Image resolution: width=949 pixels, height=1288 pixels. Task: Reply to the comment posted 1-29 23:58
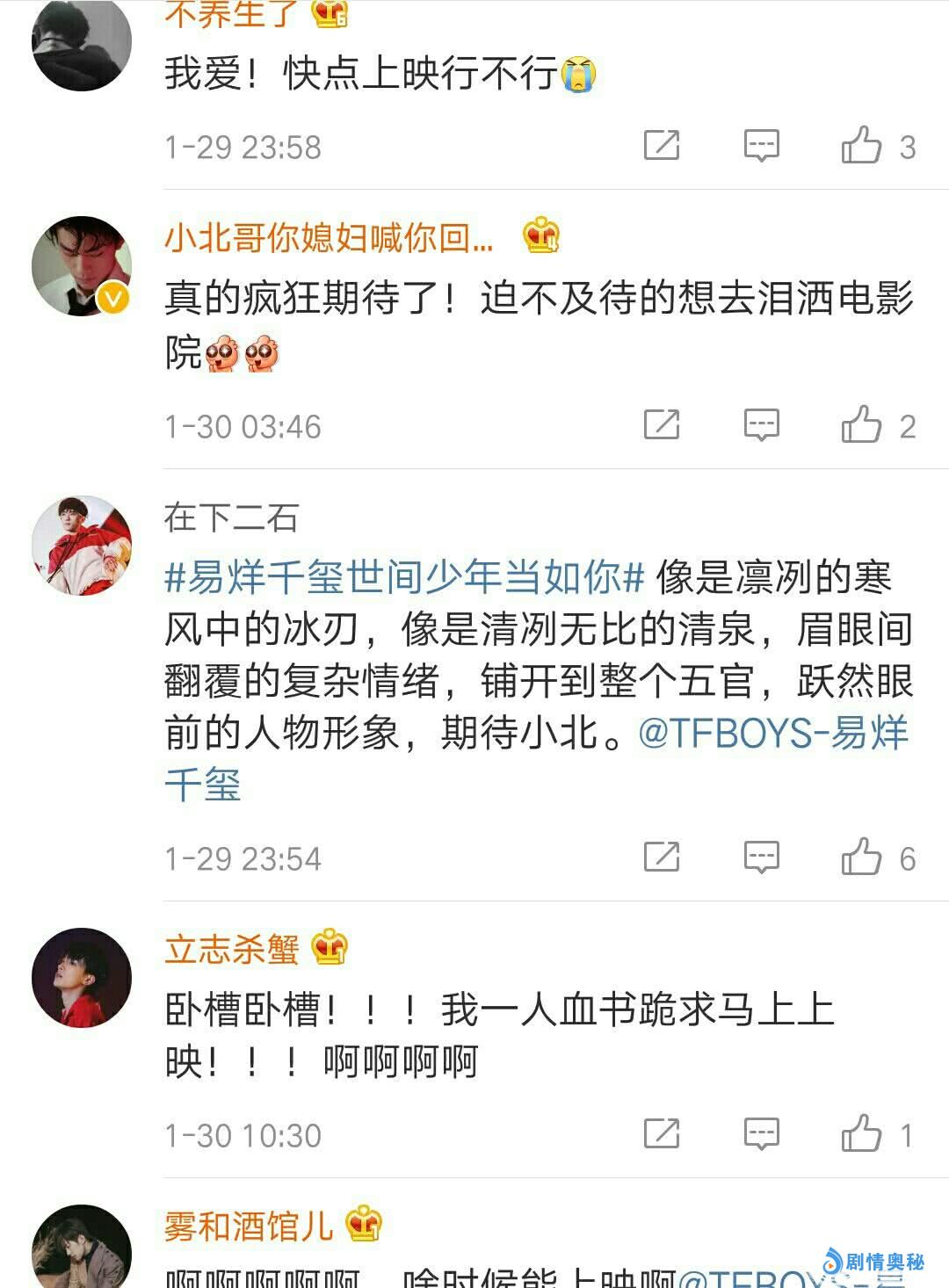pos(761,145)
